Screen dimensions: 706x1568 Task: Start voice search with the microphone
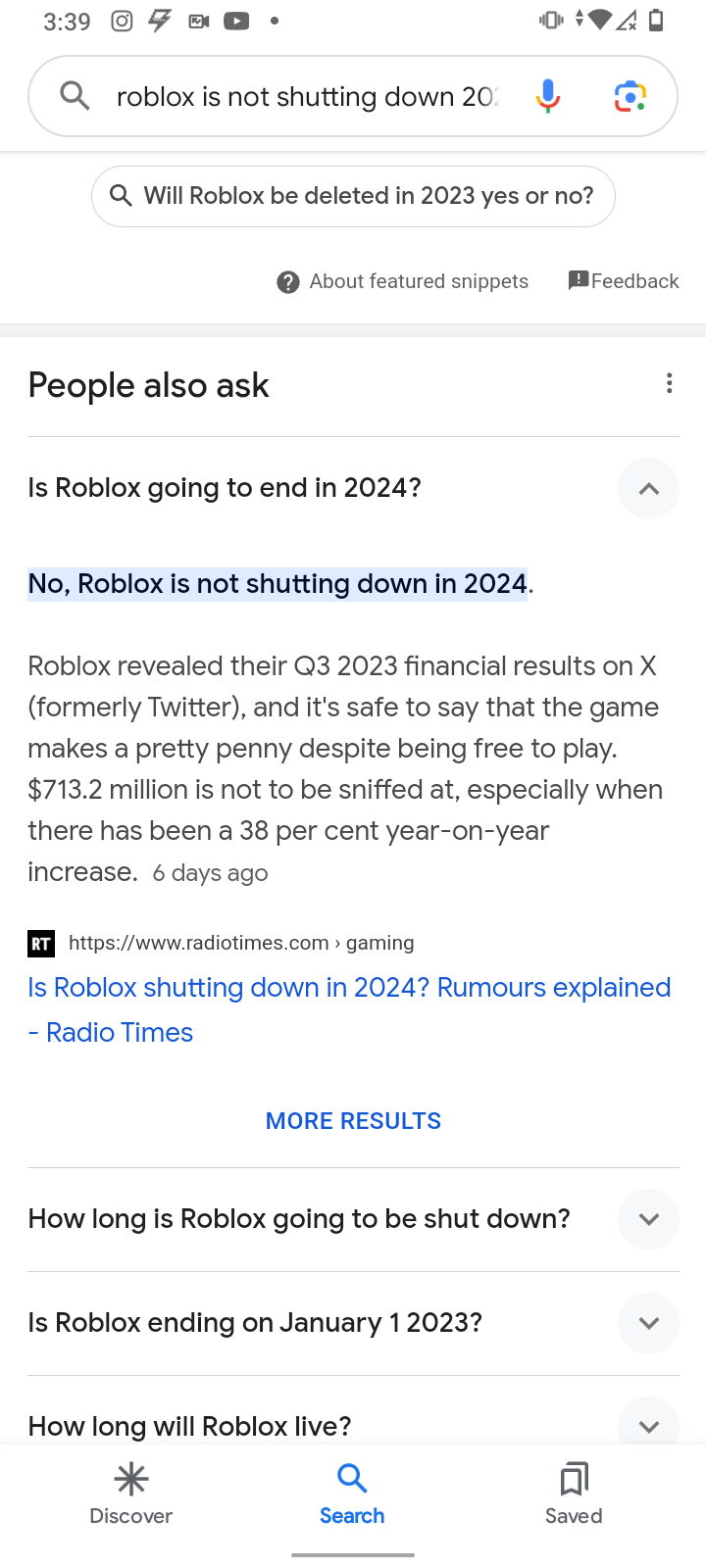click(x=548, y=96)
